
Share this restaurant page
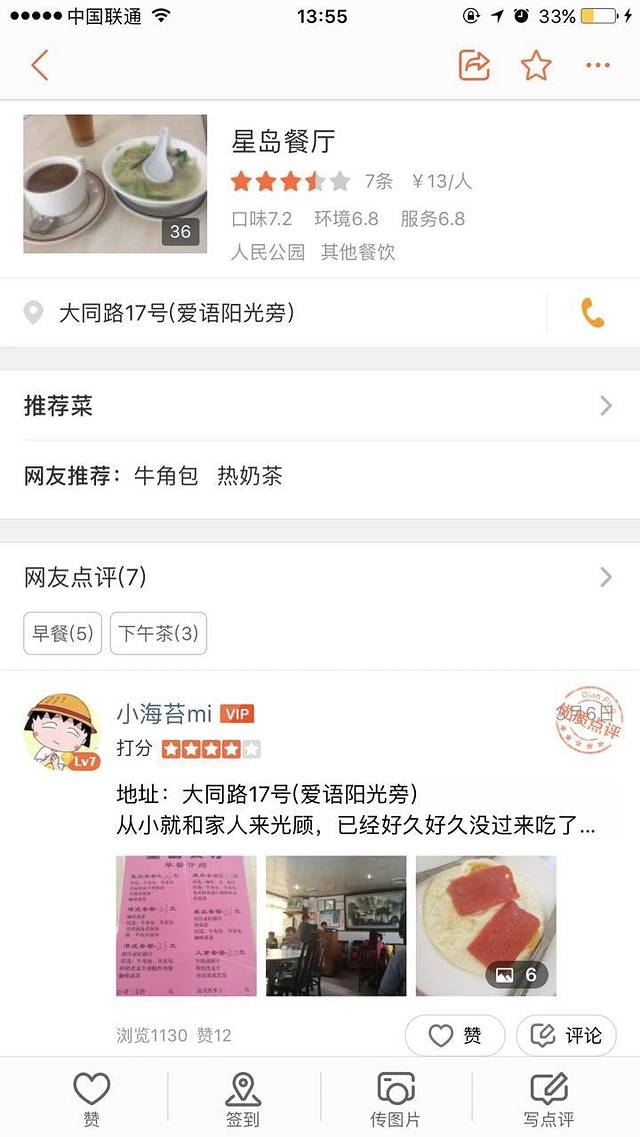click(x=474, y=66)
